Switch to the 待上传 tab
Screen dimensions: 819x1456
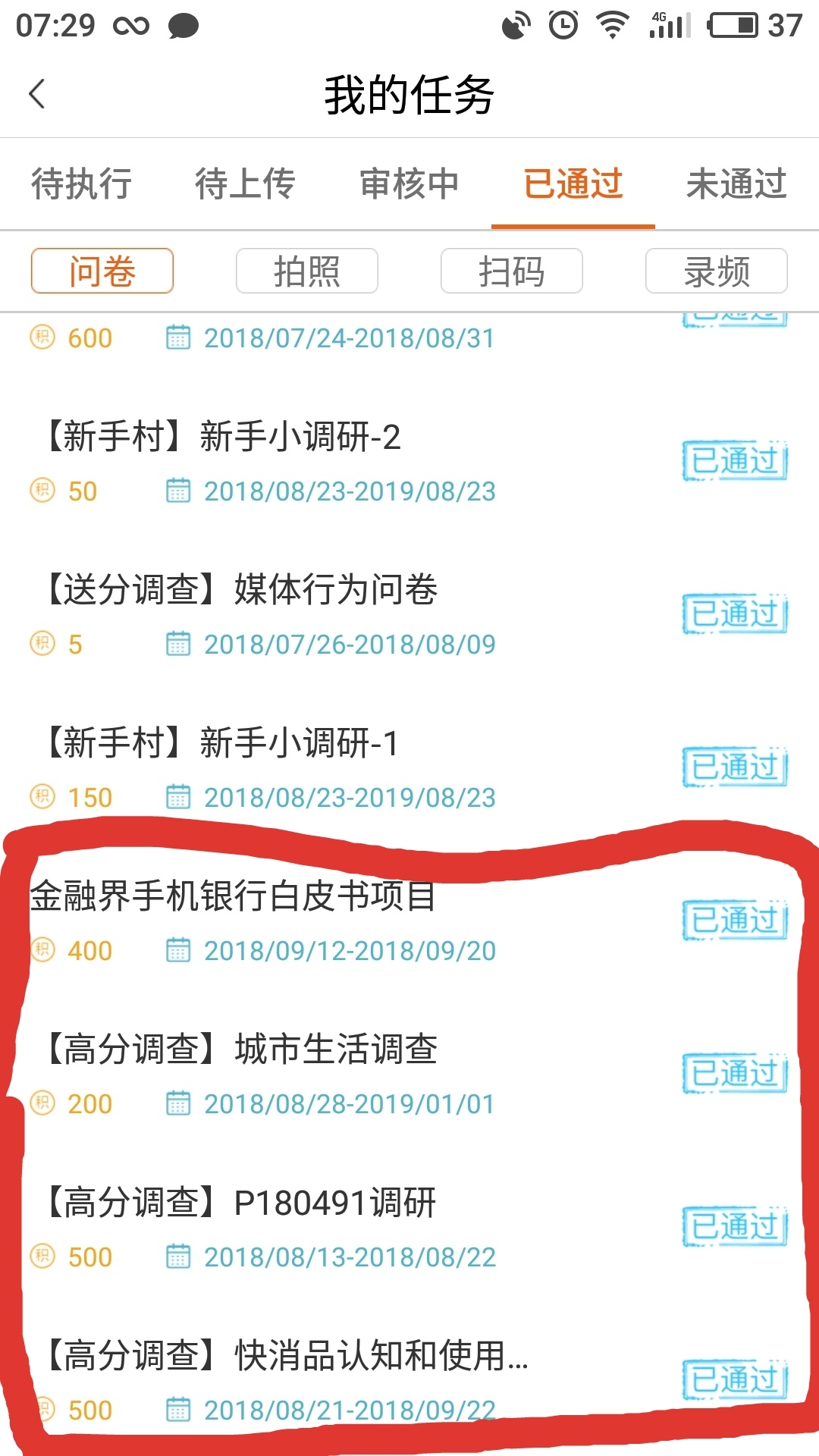(x=245, y=184)
